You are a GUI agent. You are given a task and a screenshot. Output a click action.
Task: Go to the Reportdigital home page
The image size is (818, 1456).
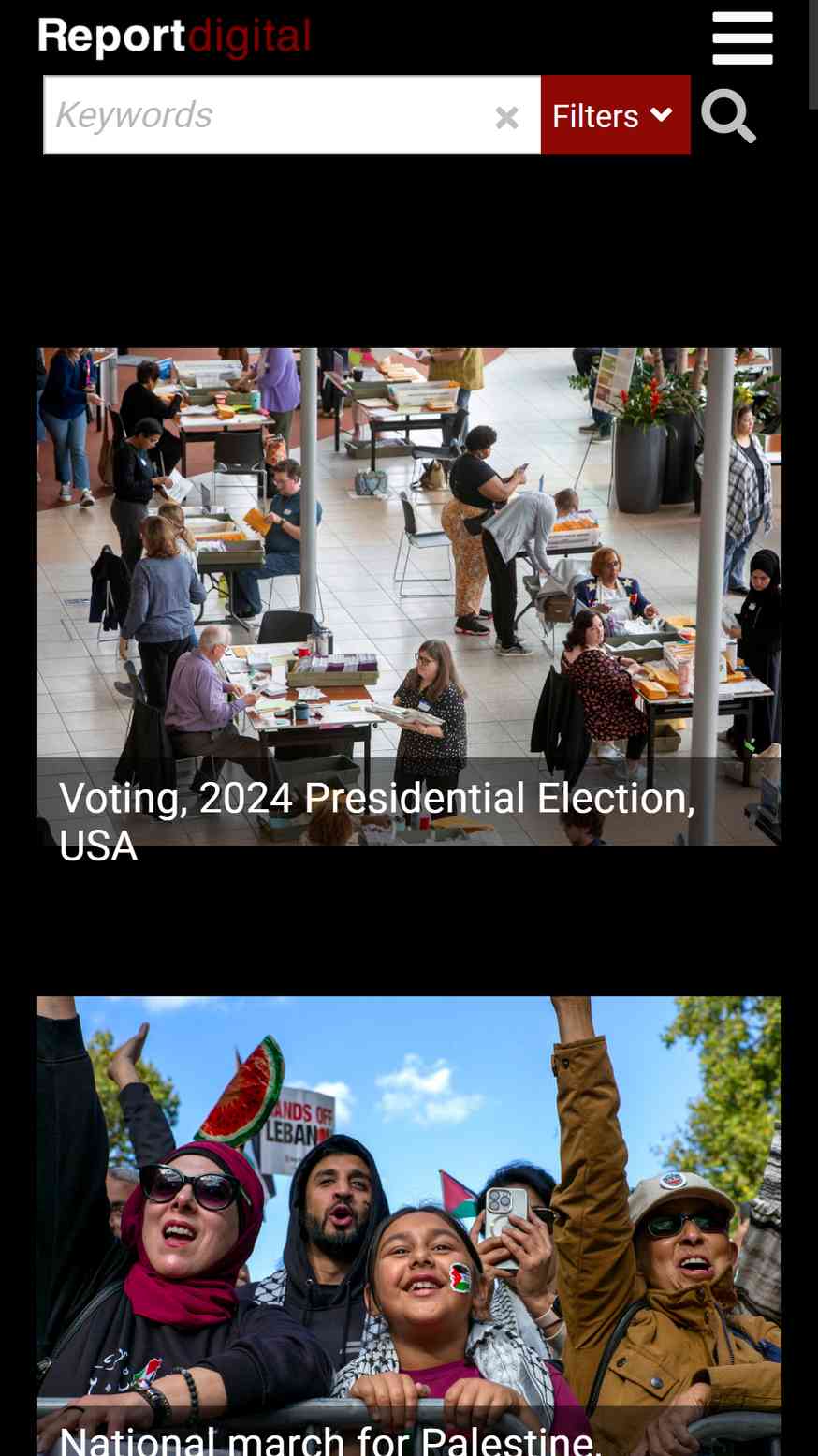174,37
